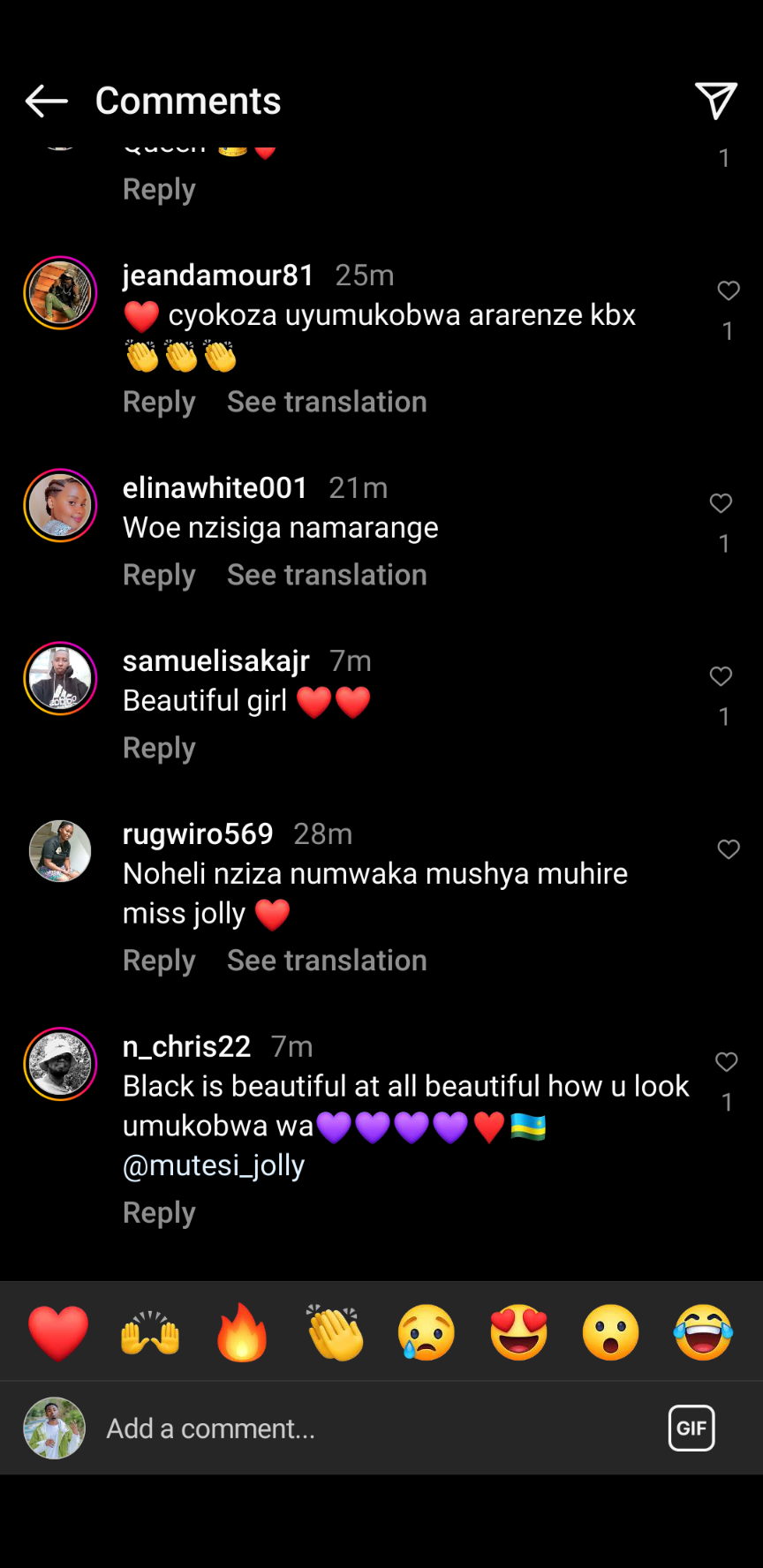See translation of rugwiro569's comment
Screen dimensions: 763x1568
(327, 961)
